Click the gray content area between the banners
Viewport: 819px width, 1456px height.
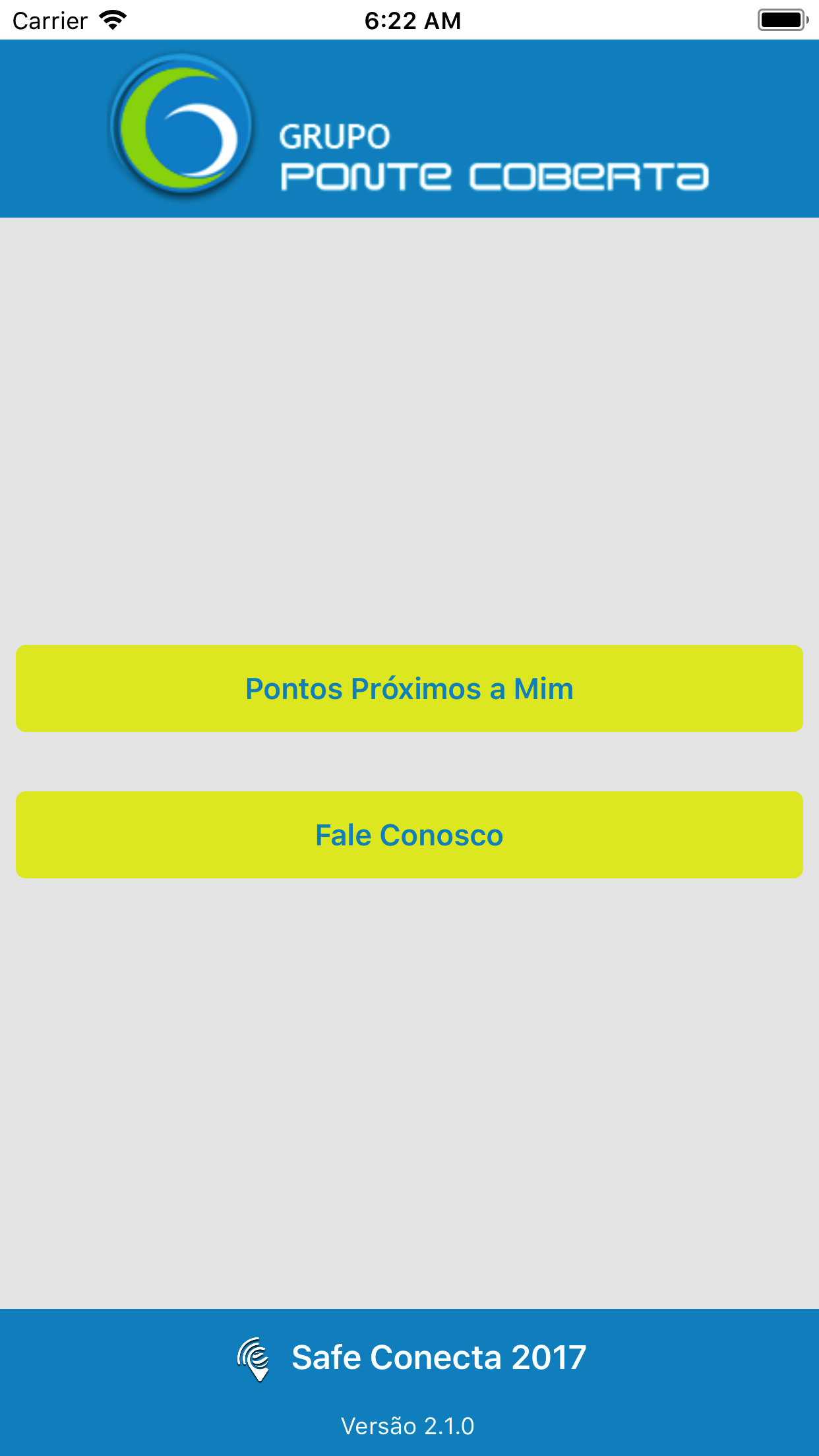tap(409, 429)
